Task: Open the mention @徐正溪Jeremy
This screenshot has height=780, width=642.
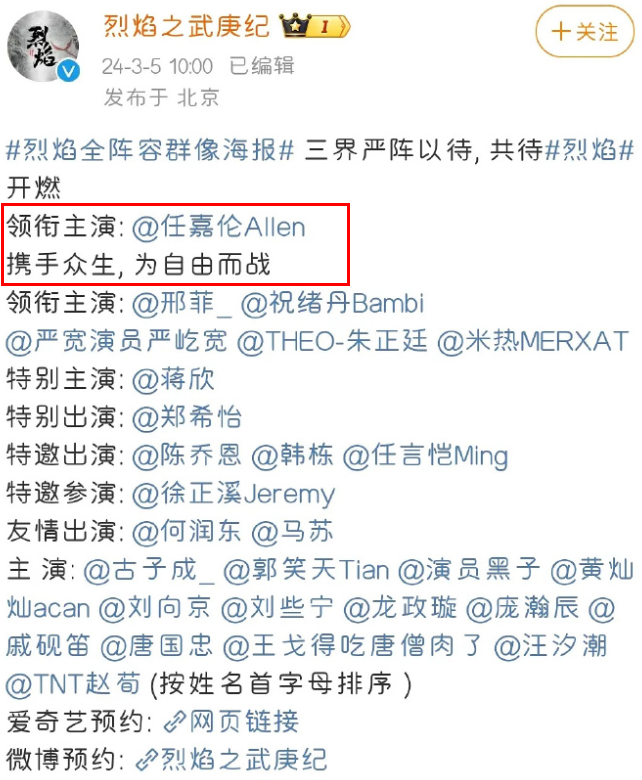Action: coord(233,494)
